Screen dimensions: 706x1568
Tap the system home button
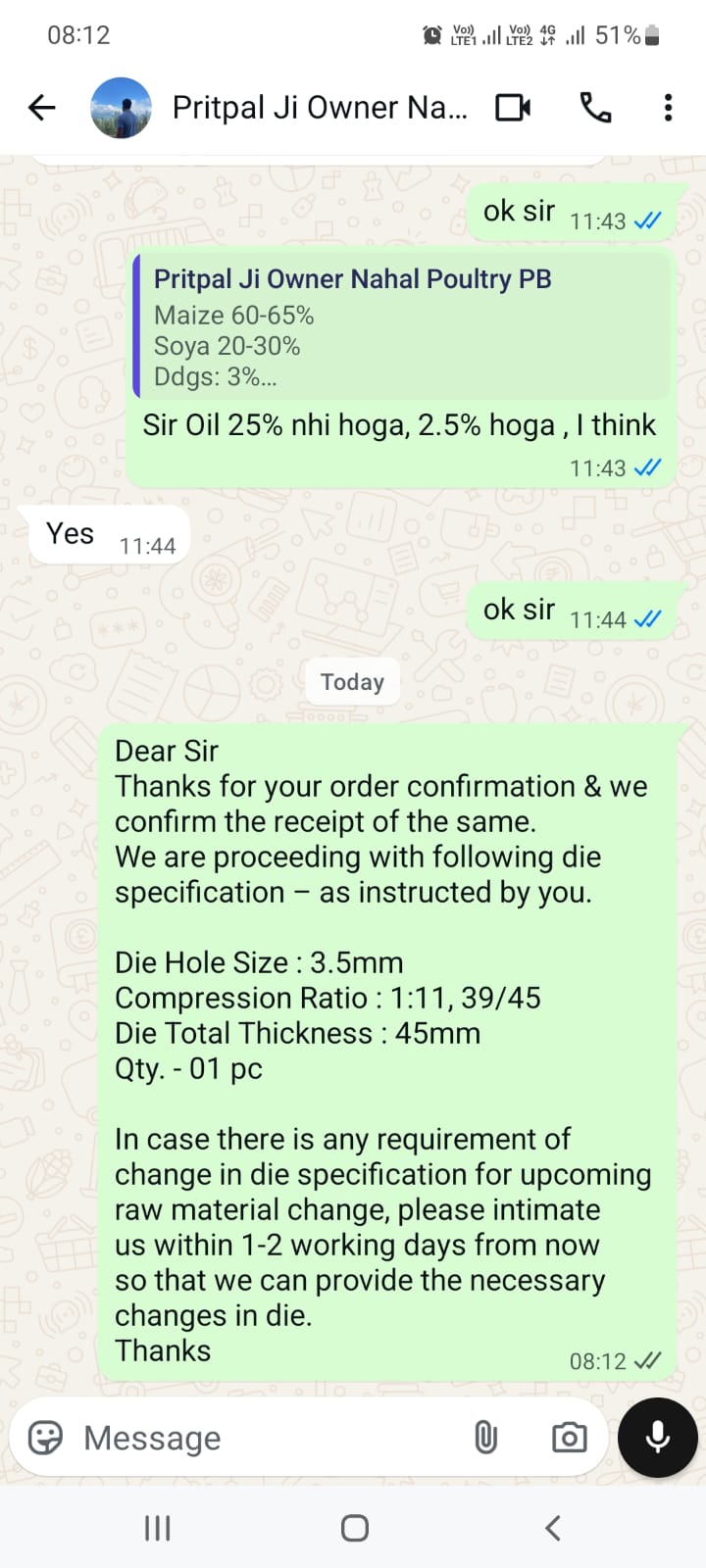coord(354,1528)
